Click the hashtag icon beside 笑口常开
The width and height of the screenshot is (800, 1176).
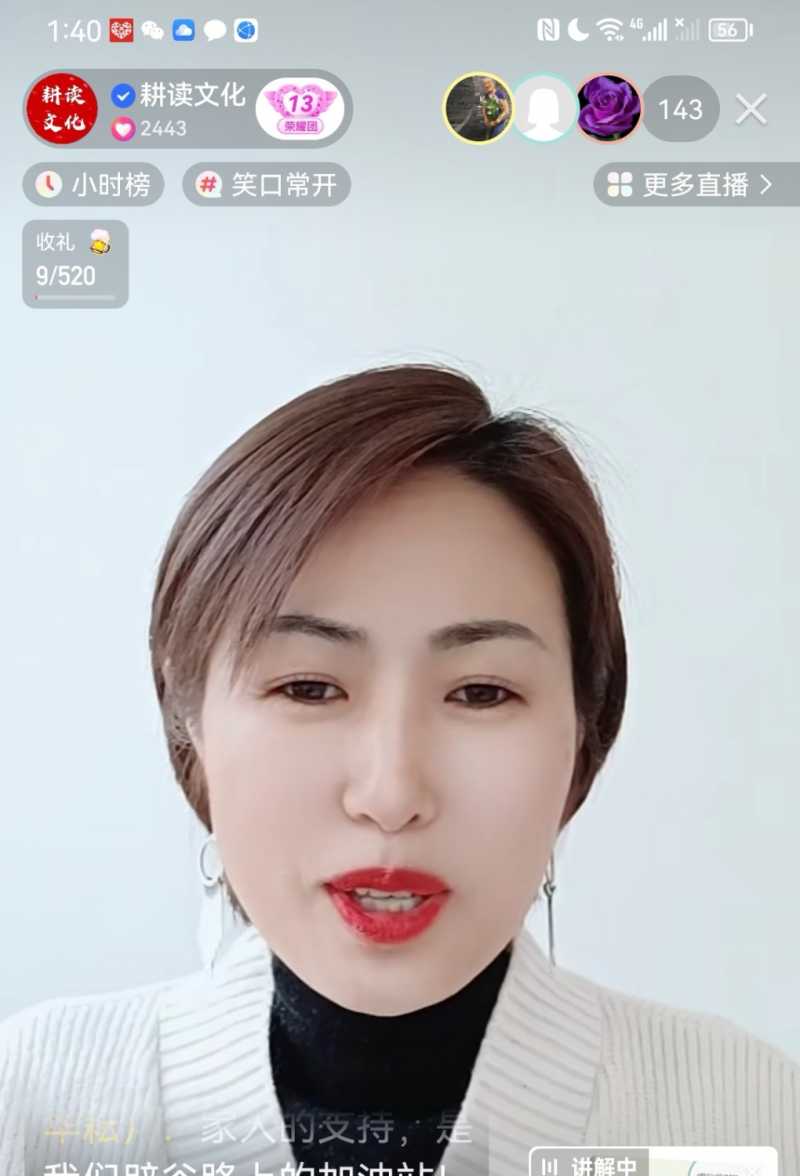[206, 184]
